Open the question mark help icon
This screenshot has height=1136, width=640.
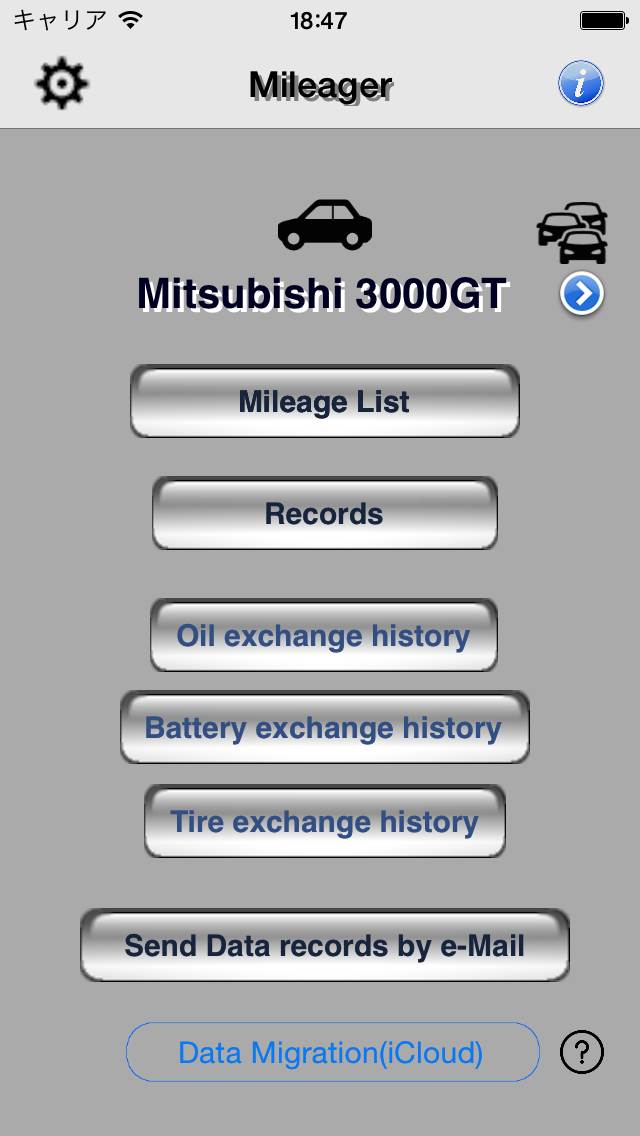tap(582, 1052)
